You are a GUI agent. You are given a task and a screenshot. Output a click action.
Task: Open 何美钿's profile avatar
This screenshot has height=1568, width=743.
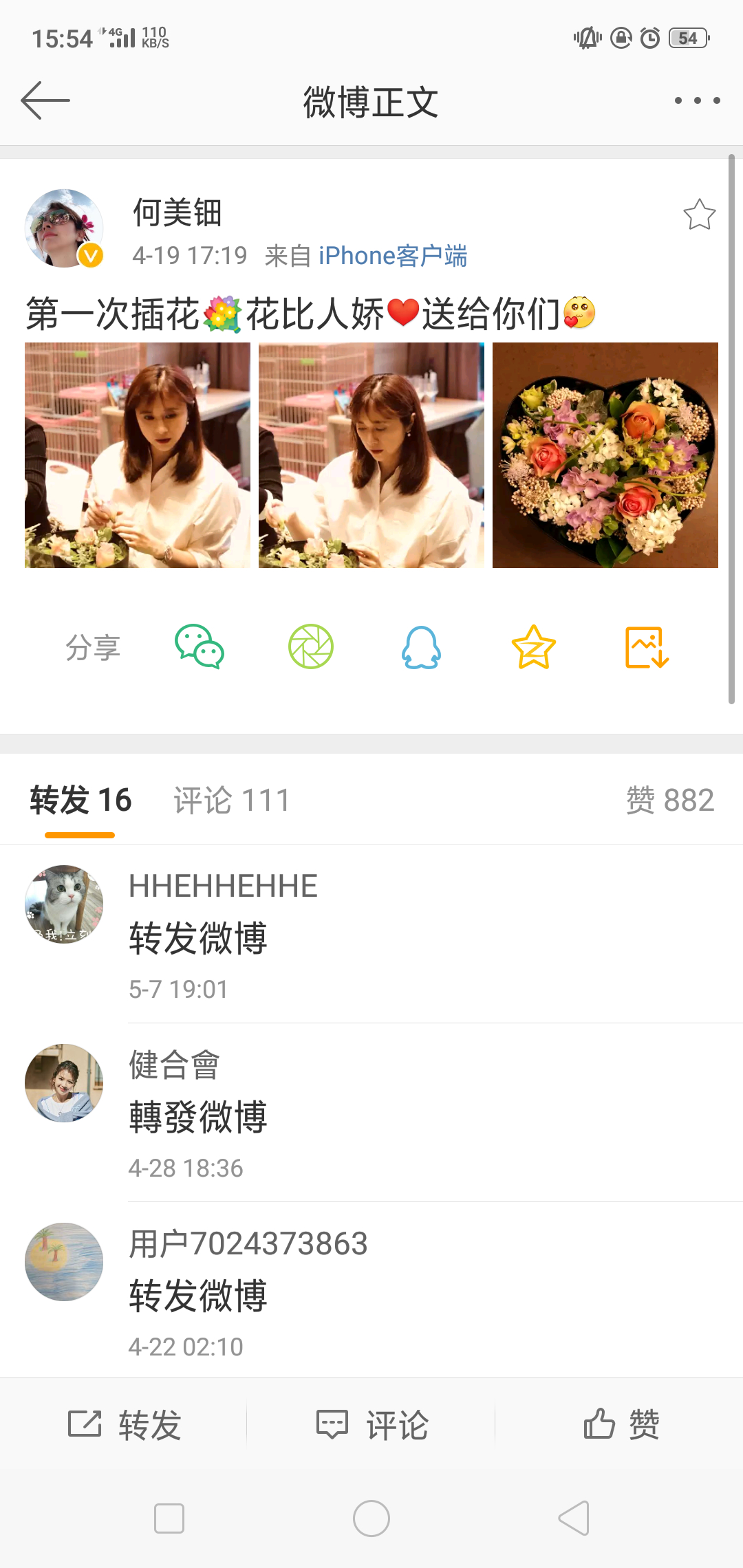click(64, 228)
